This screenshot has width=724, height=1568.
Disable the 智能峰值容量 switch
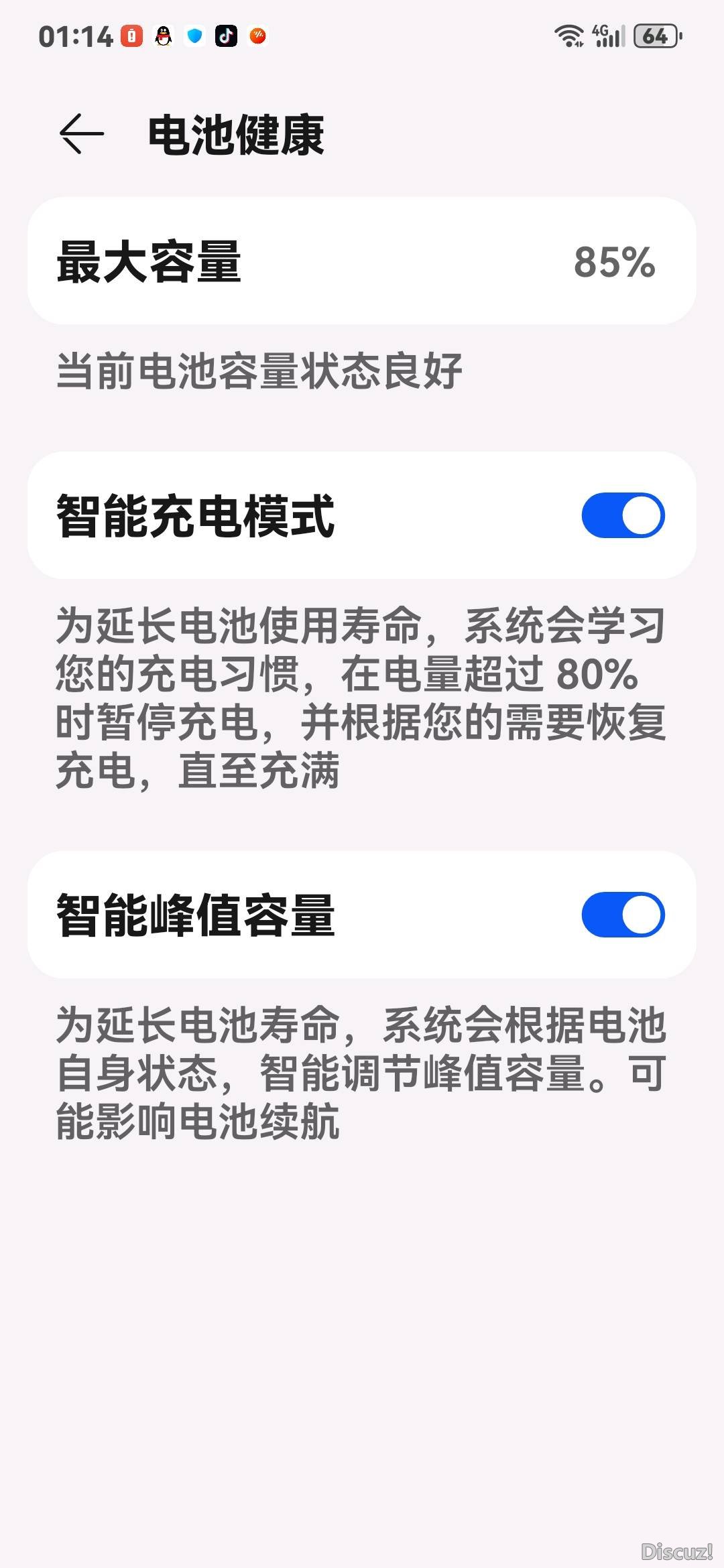(623, 915)
